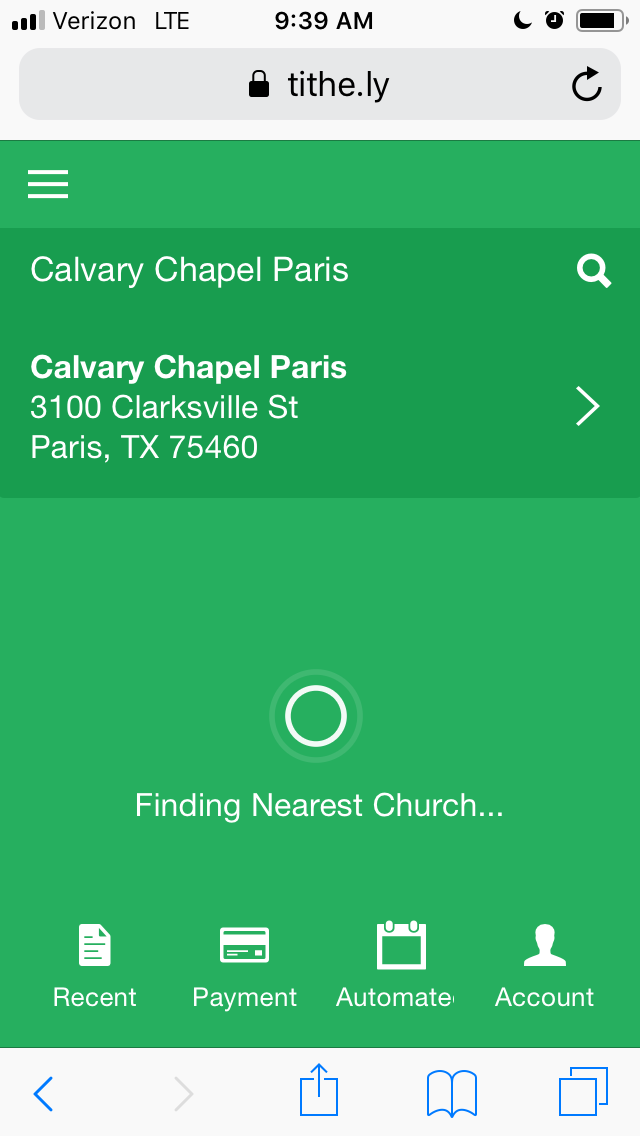Open the hamburger menu
This screenshot has width=640, height=1136.
pyautogui.click(x=48, y=184)
